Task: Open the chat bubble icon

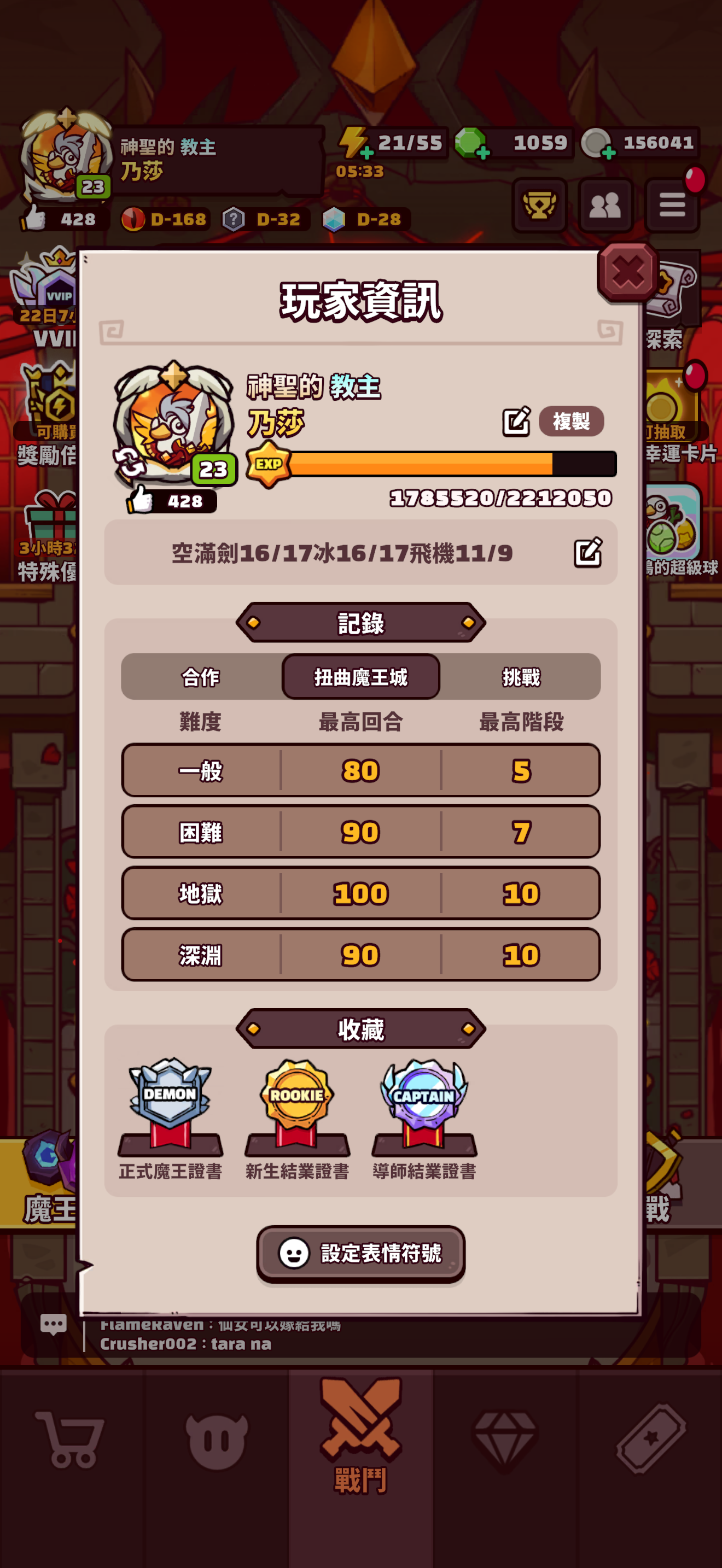Action: point(54,1325)
